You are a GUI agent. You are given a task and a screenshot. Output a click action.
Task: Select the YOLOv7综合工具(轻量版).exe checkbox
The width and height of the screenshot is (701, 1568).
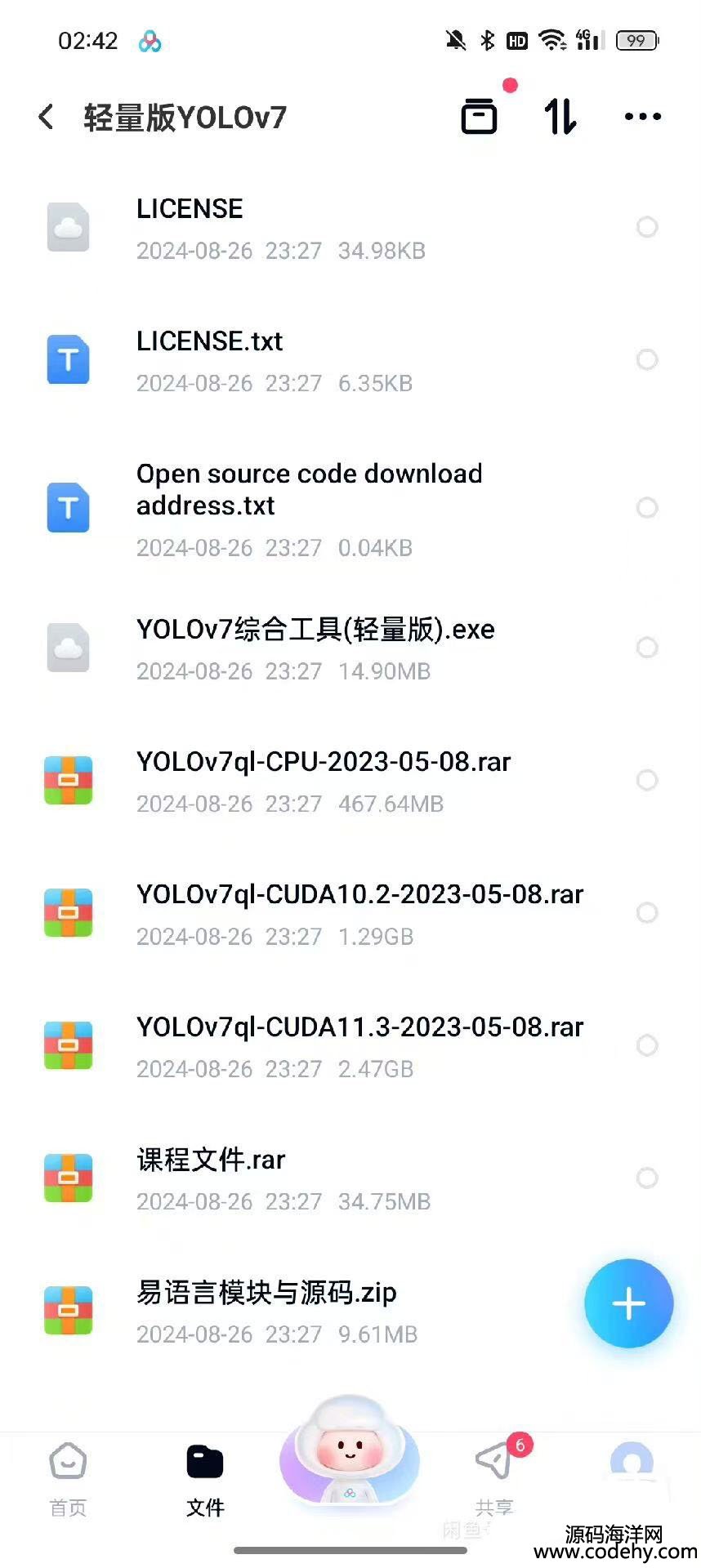647,648
